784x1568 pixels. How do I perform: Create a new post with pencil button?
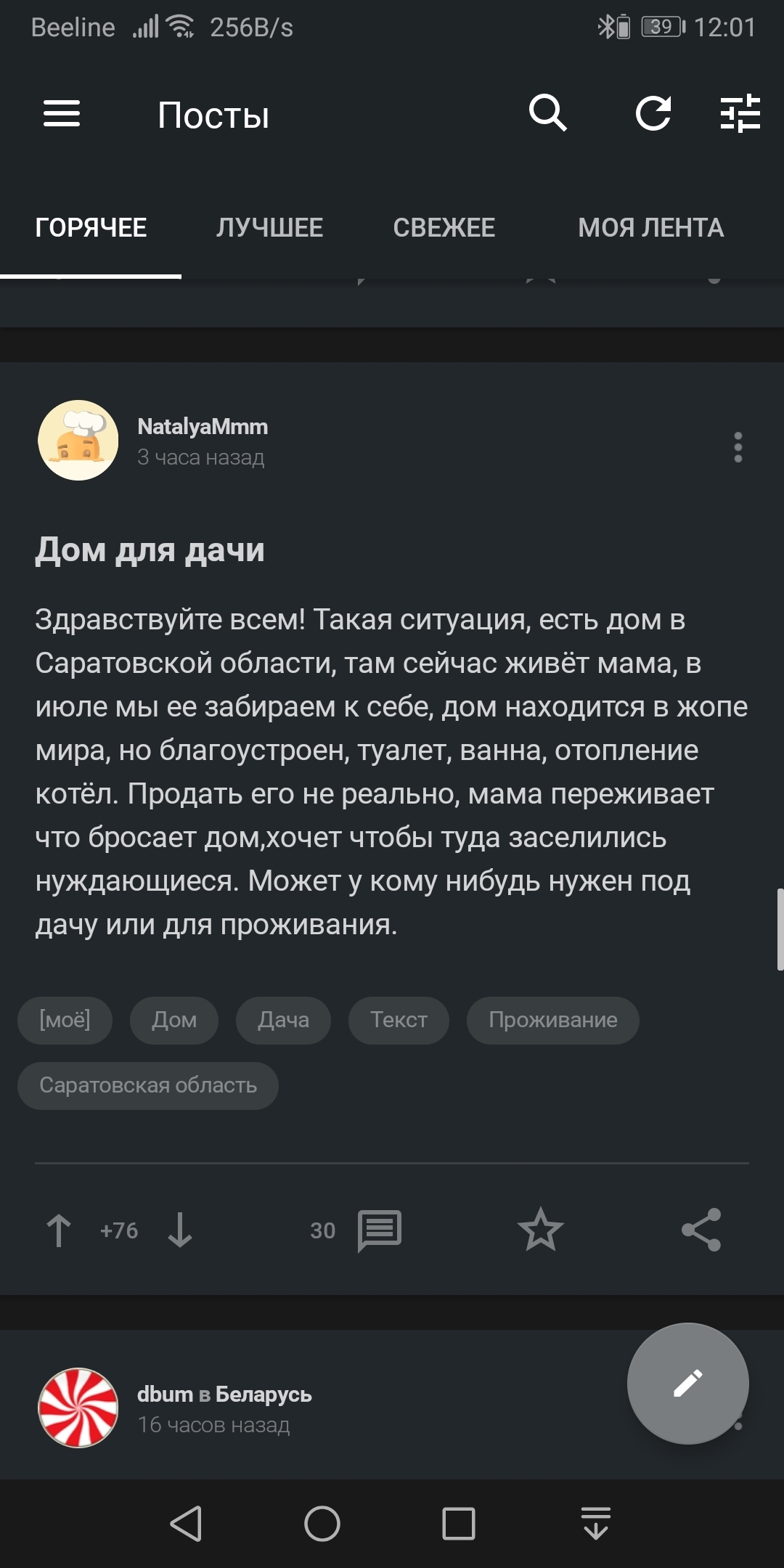(687, 1383)
